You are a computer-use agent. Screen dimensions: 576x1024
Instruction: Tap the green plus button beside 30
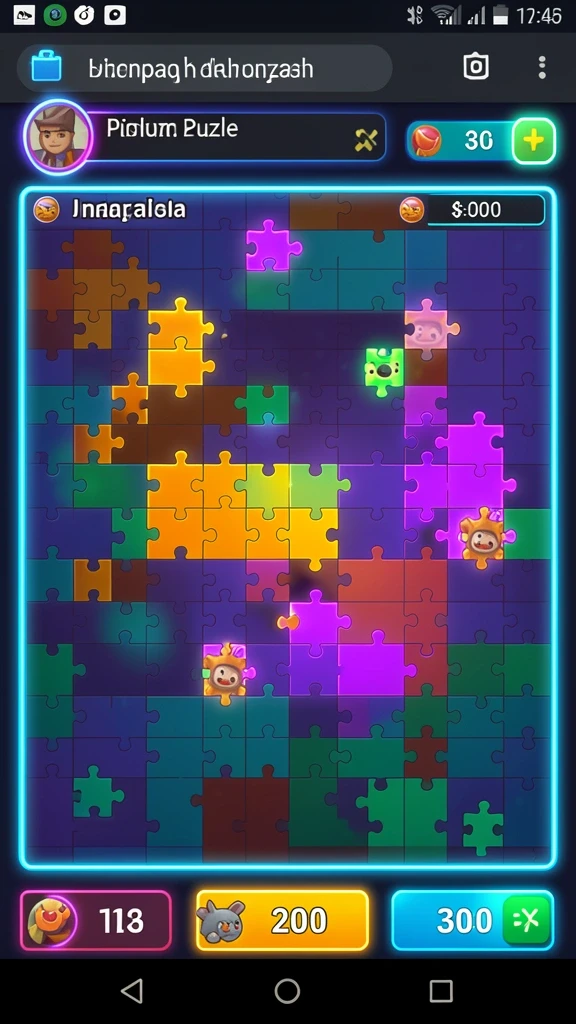534,140
